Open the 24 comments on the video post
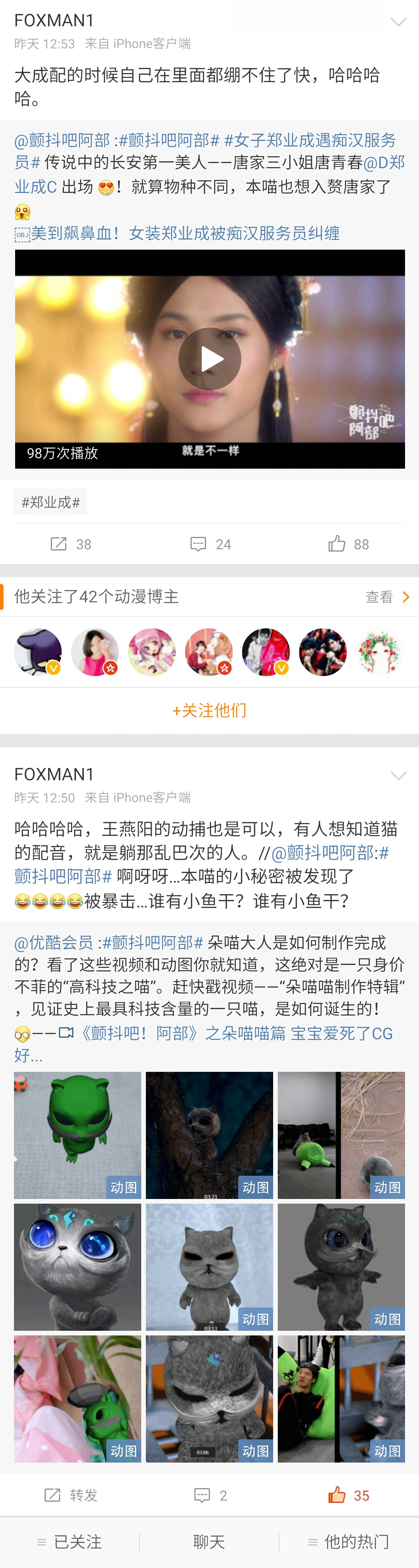 point(210,544)
